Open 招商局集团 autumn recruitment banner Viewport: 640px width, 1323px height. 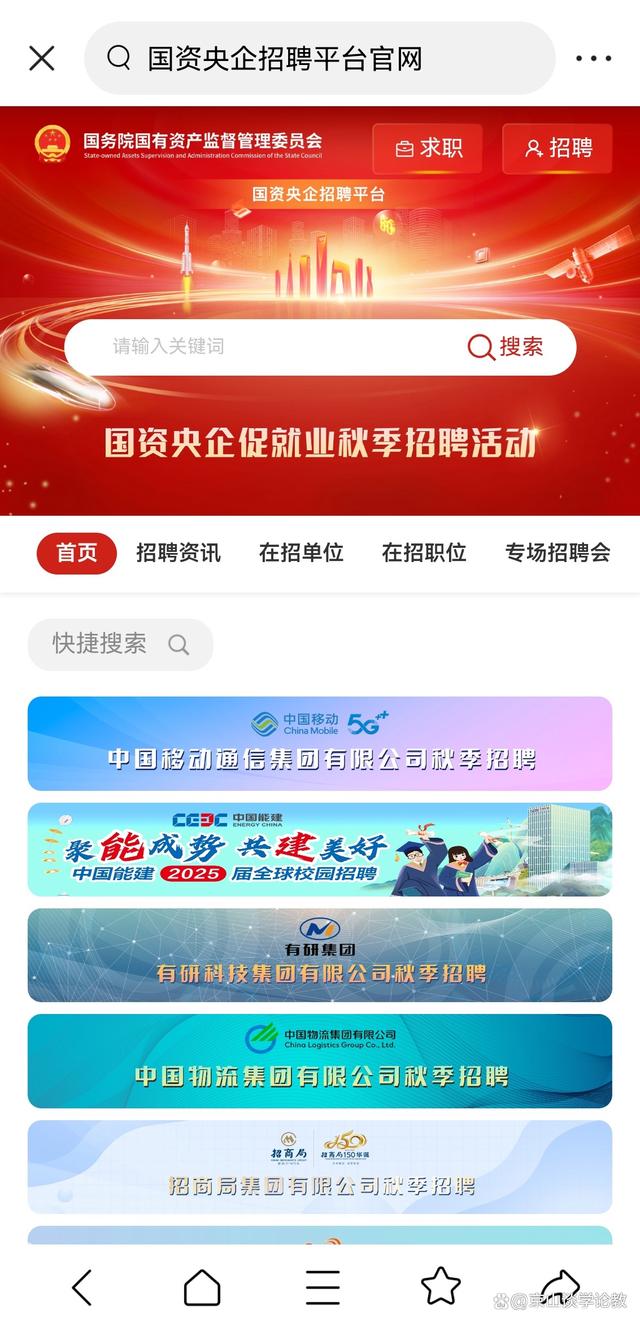[320, 1167]
